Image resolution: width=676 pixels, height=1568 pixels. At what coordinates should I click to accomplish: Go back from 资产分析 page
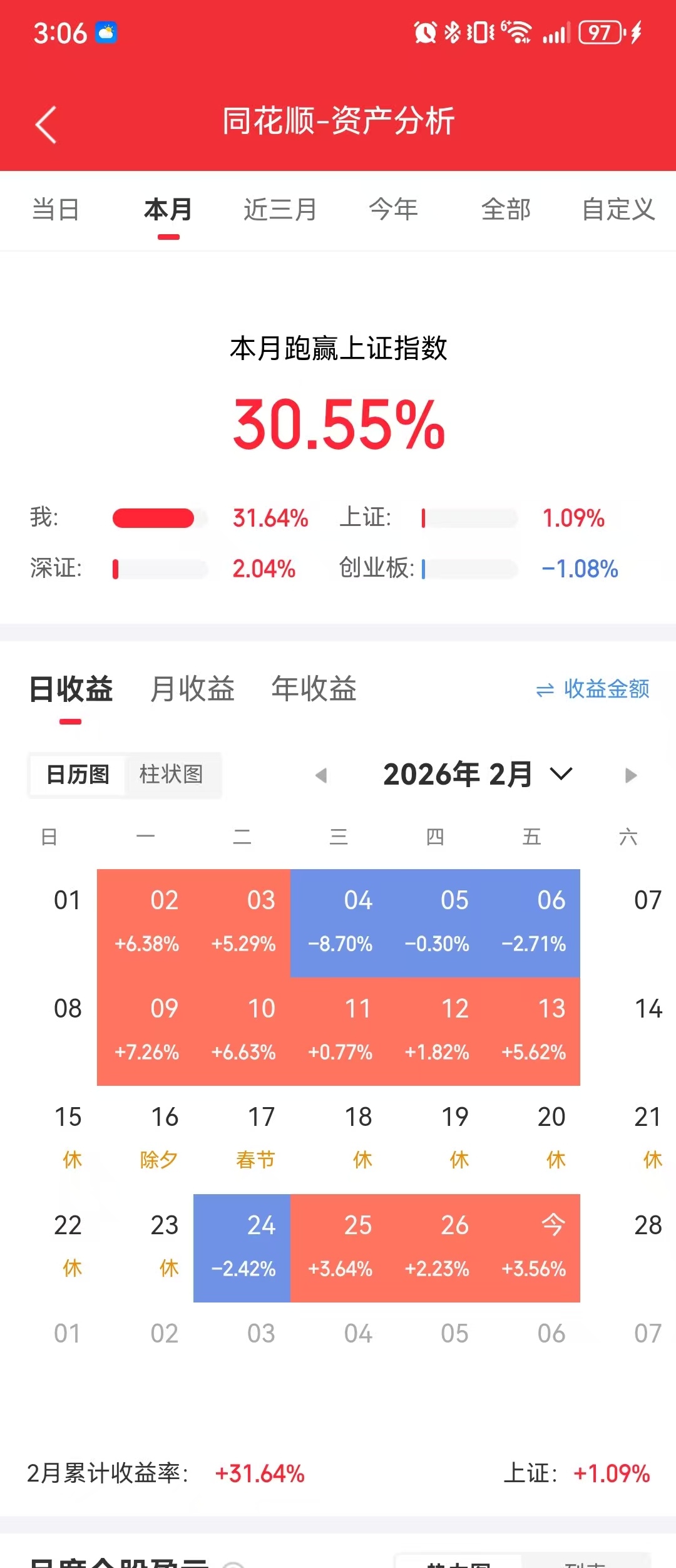tap(46, 124)
